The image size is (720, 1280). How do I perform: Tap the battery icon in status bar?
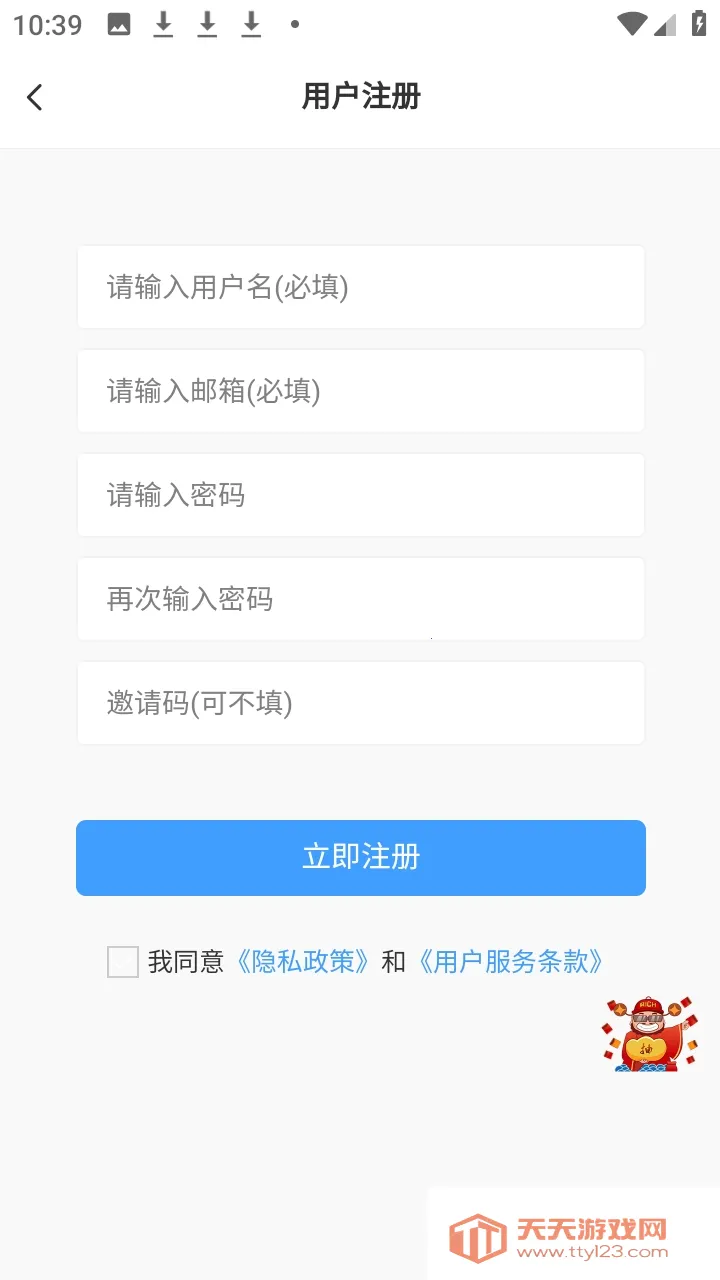[x=696, y=24]
